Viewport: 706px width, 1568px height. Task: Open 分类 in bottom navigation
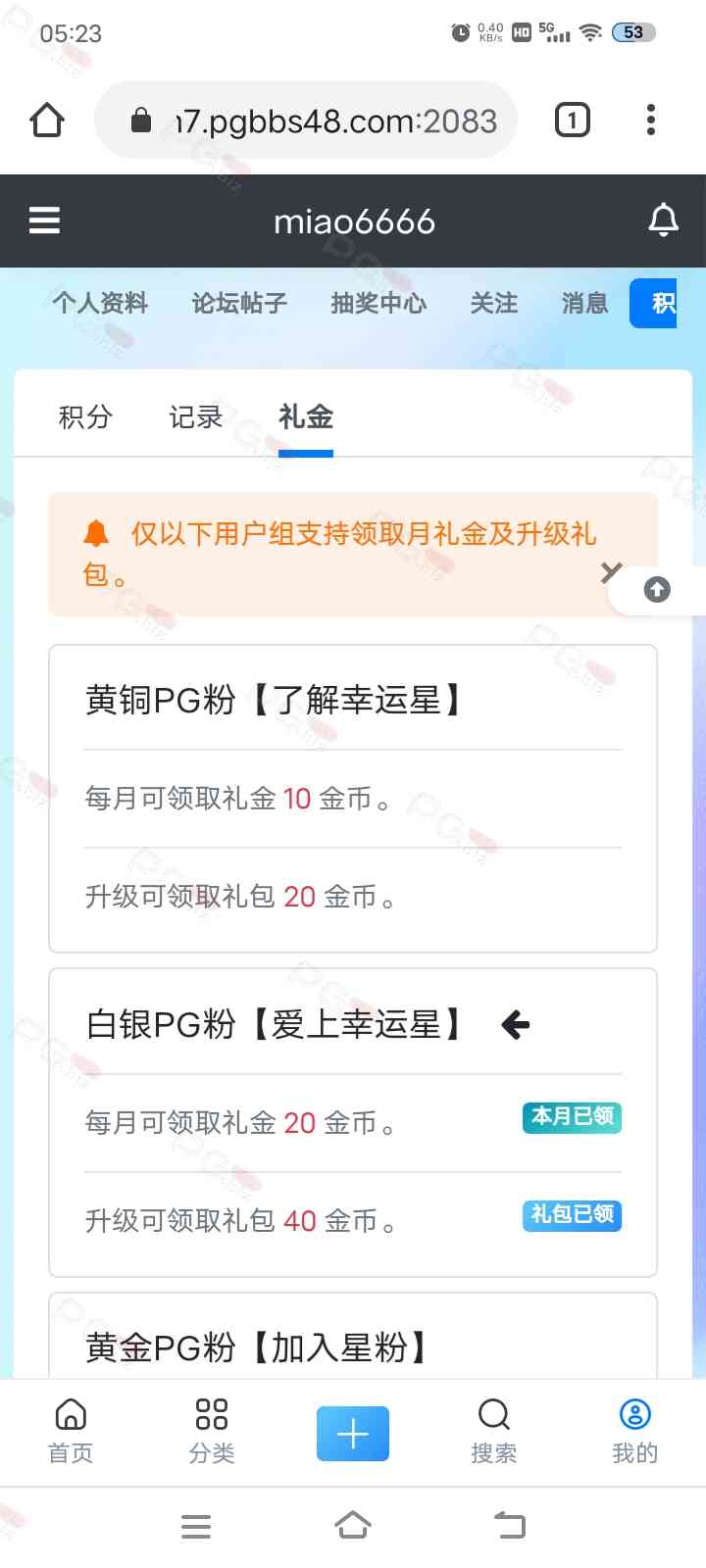212,1432
